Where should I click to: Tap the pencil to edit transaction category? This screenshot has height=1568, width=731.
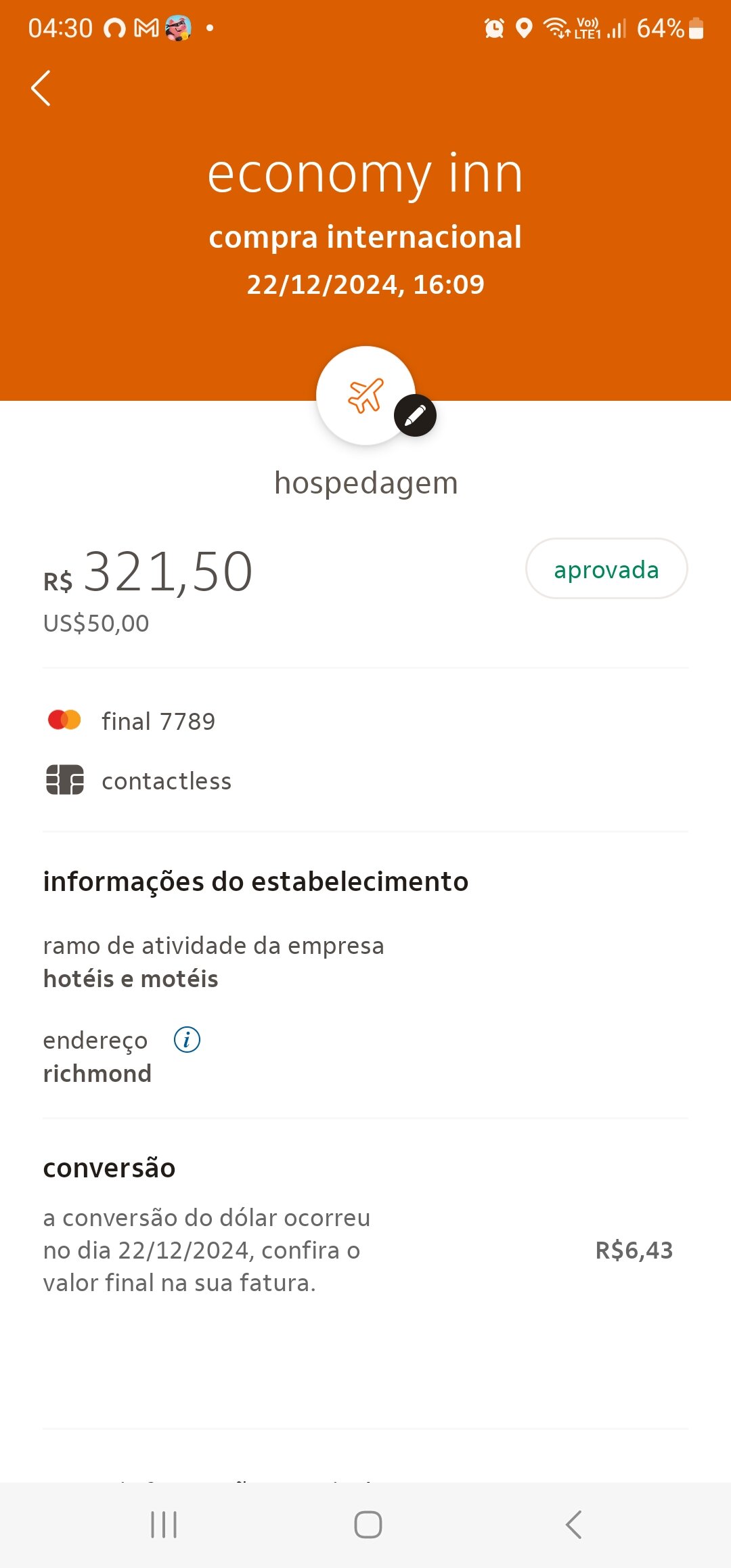[x=415, y=414]
